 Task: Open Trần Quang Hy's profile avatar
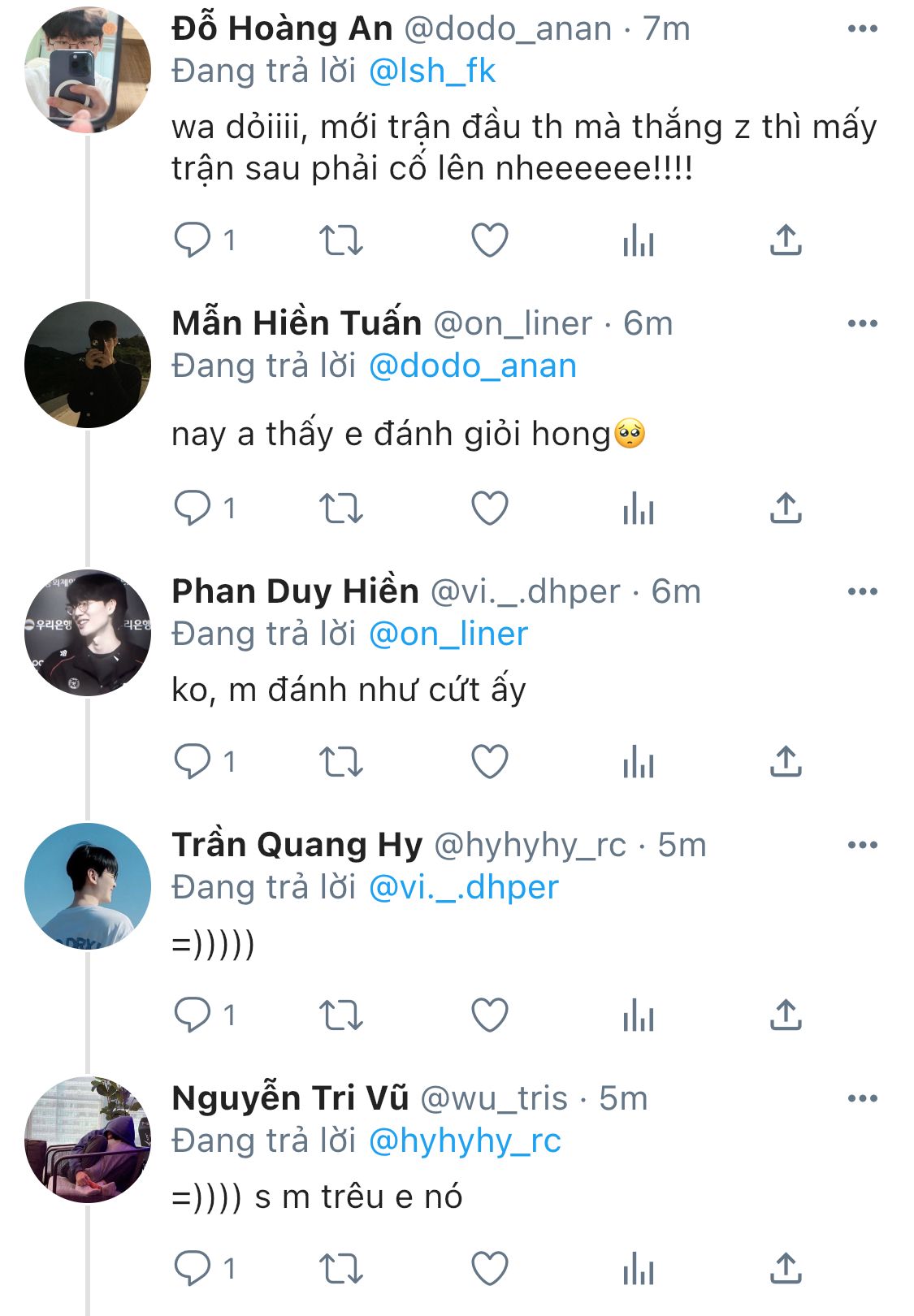pyautogui.click(x=88, y=886)
